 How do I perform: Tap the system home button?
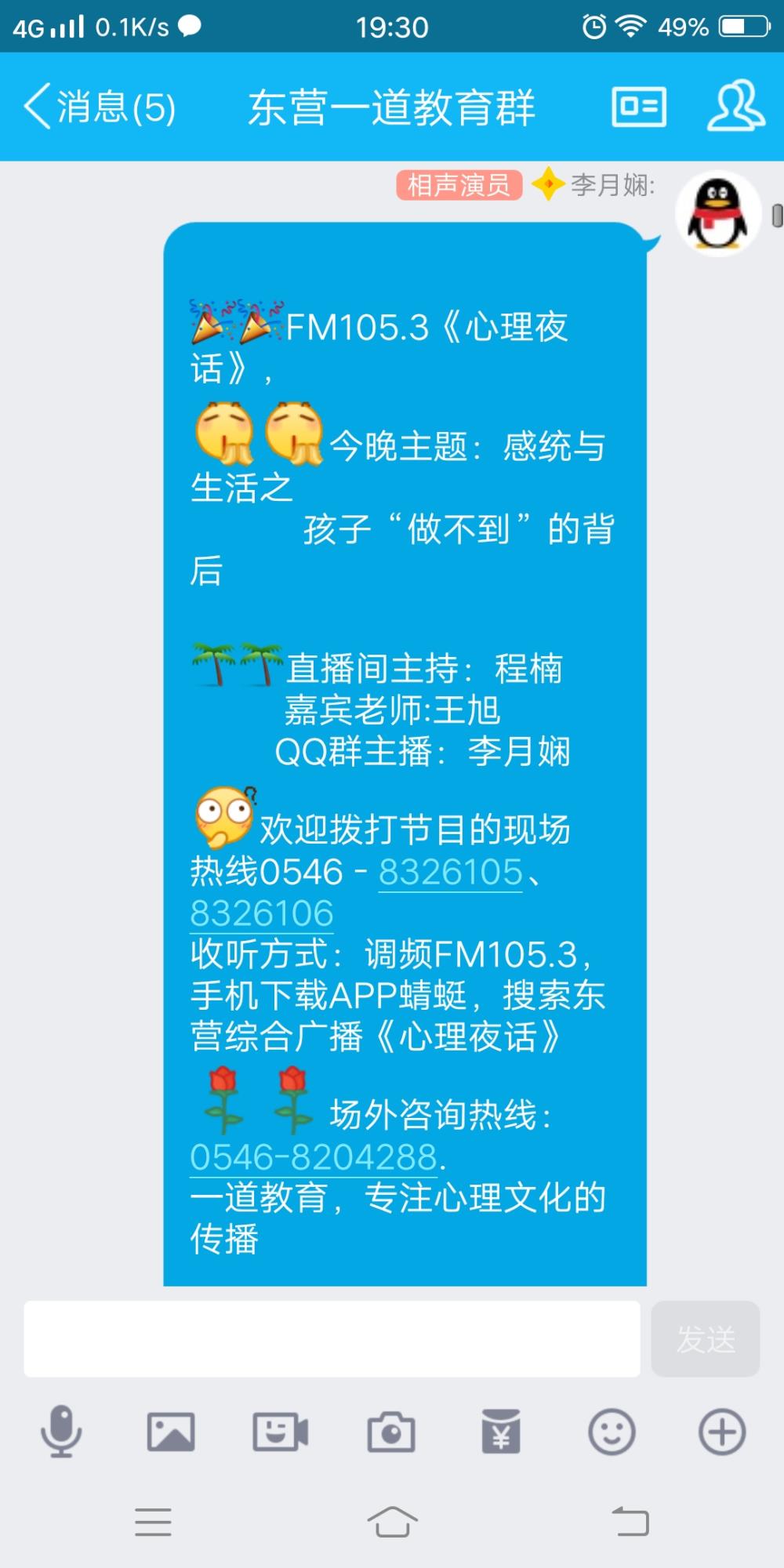tap(392, 1522)
